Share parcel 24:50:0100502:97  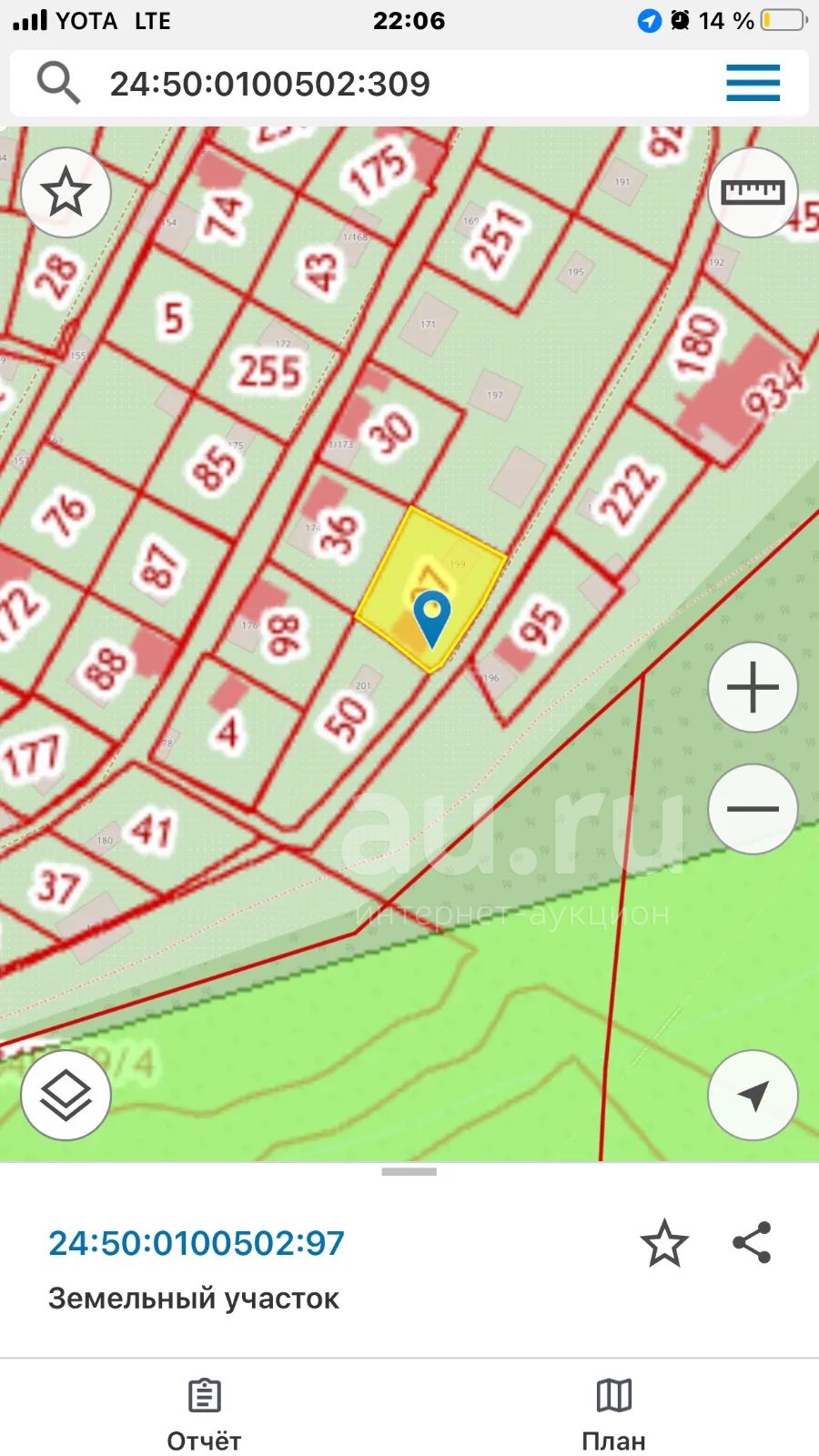(x=752, y=1242)
